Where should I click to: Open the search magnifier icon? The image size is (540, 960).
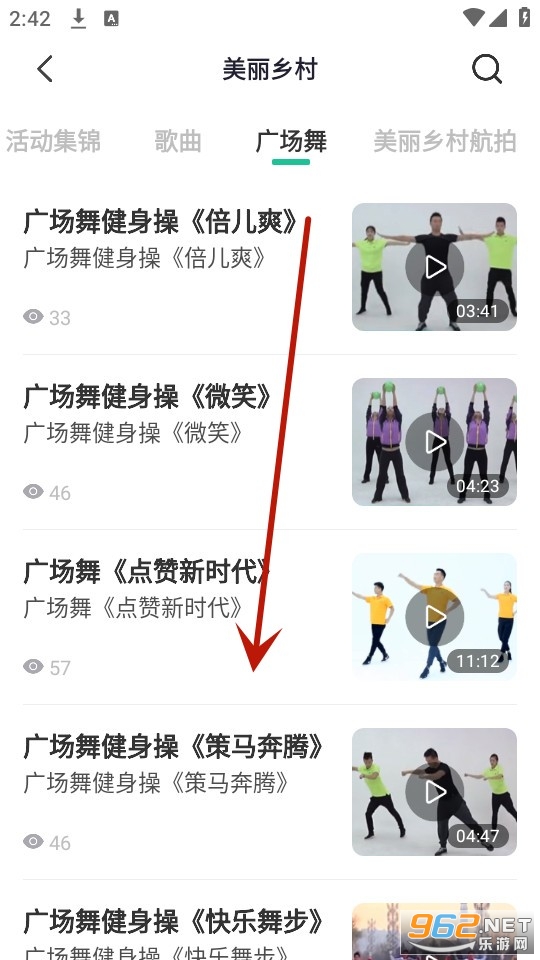click(487, 69)
